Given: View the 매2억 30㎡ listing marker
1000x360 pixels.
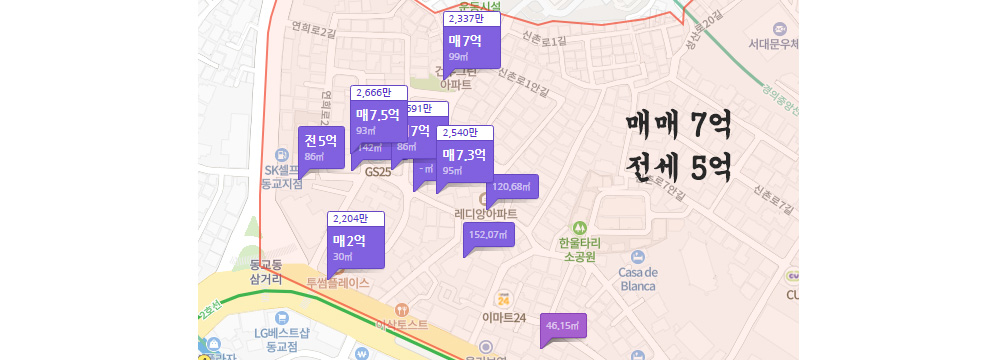Looking at the screenshot, I should (x=356, y=247).
